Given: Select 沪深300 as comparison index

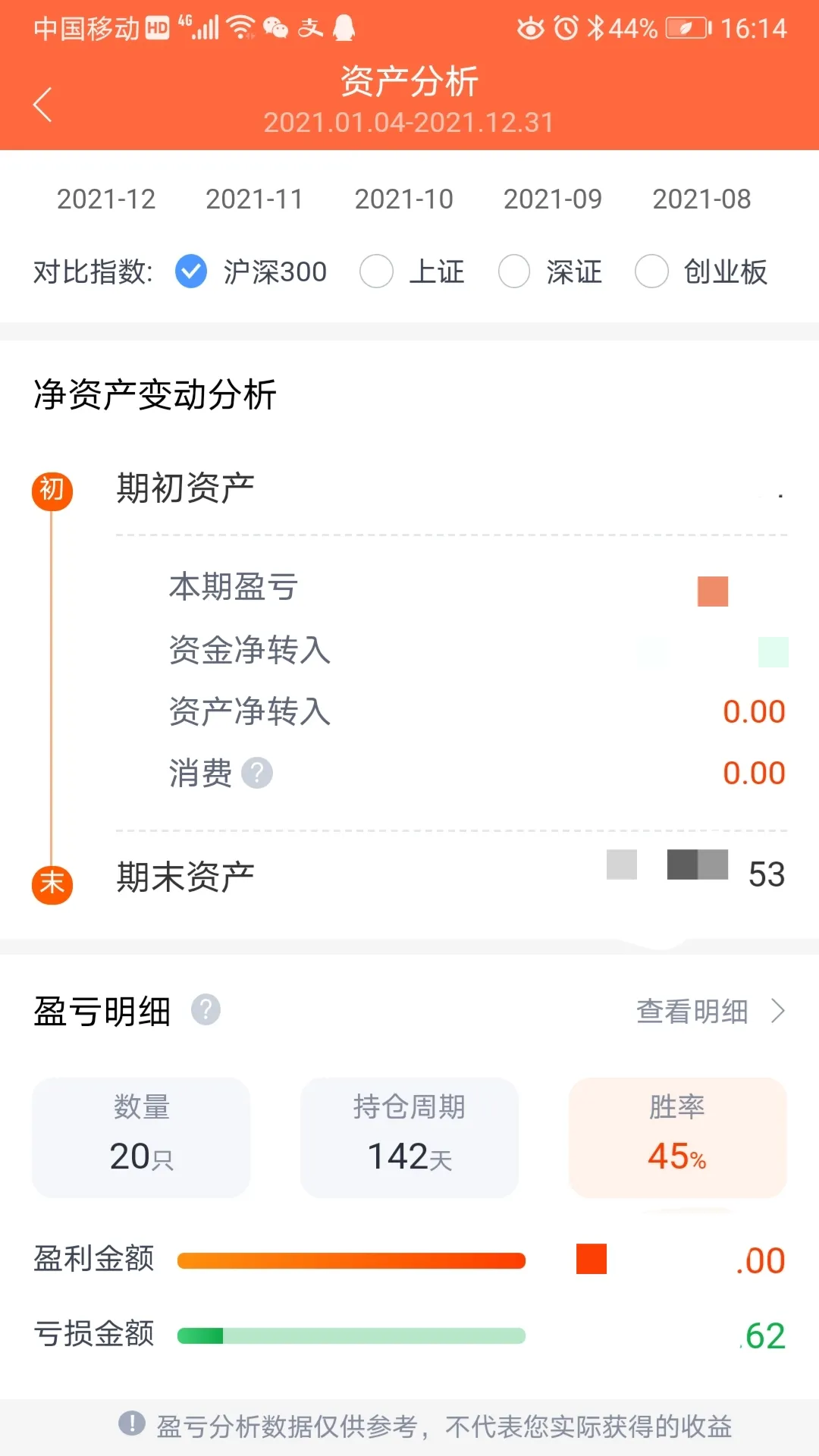Looking at the screenshot, I should click(x=251, y=271).
